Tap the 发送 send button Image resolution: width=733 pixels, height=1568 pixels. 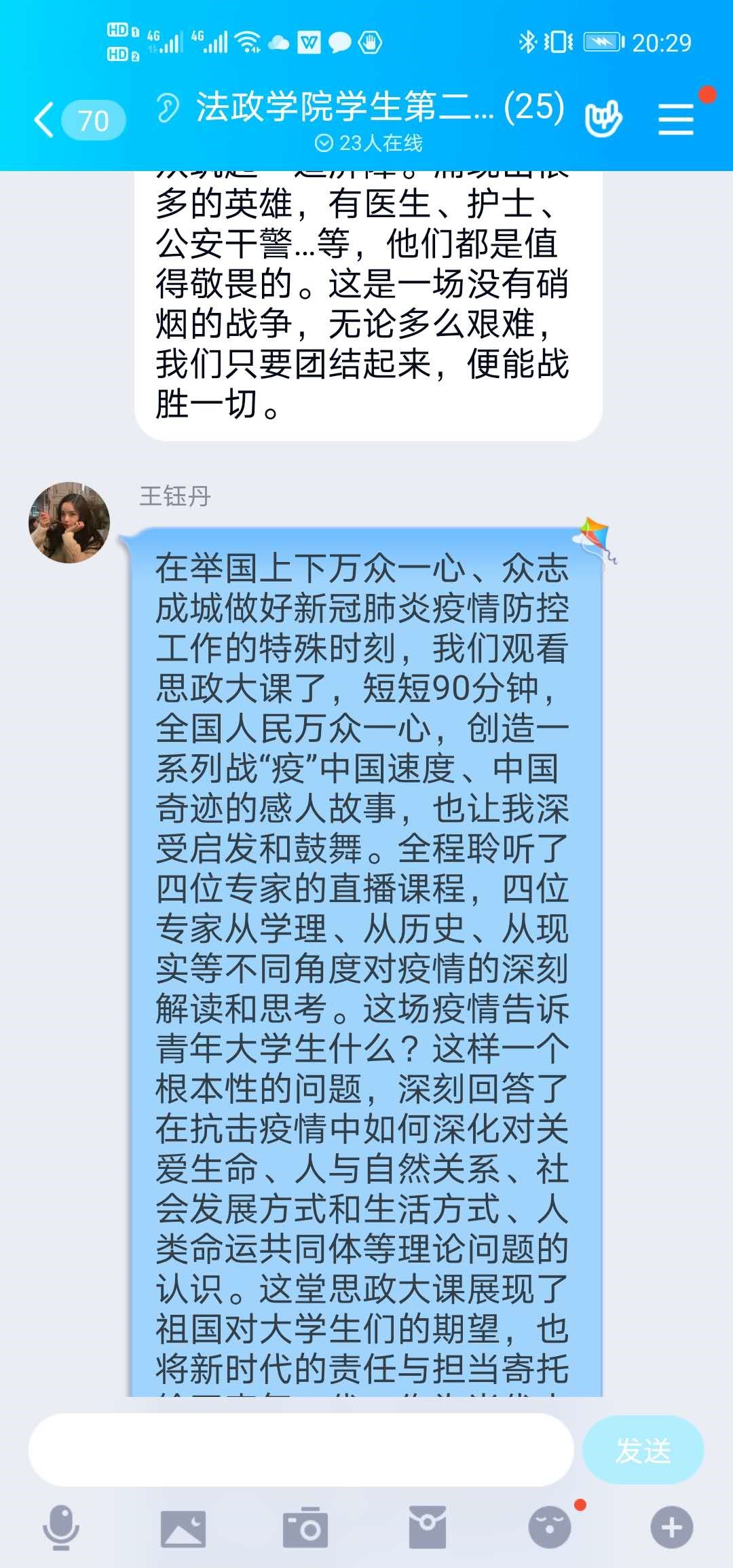(x=643, y=1450)
